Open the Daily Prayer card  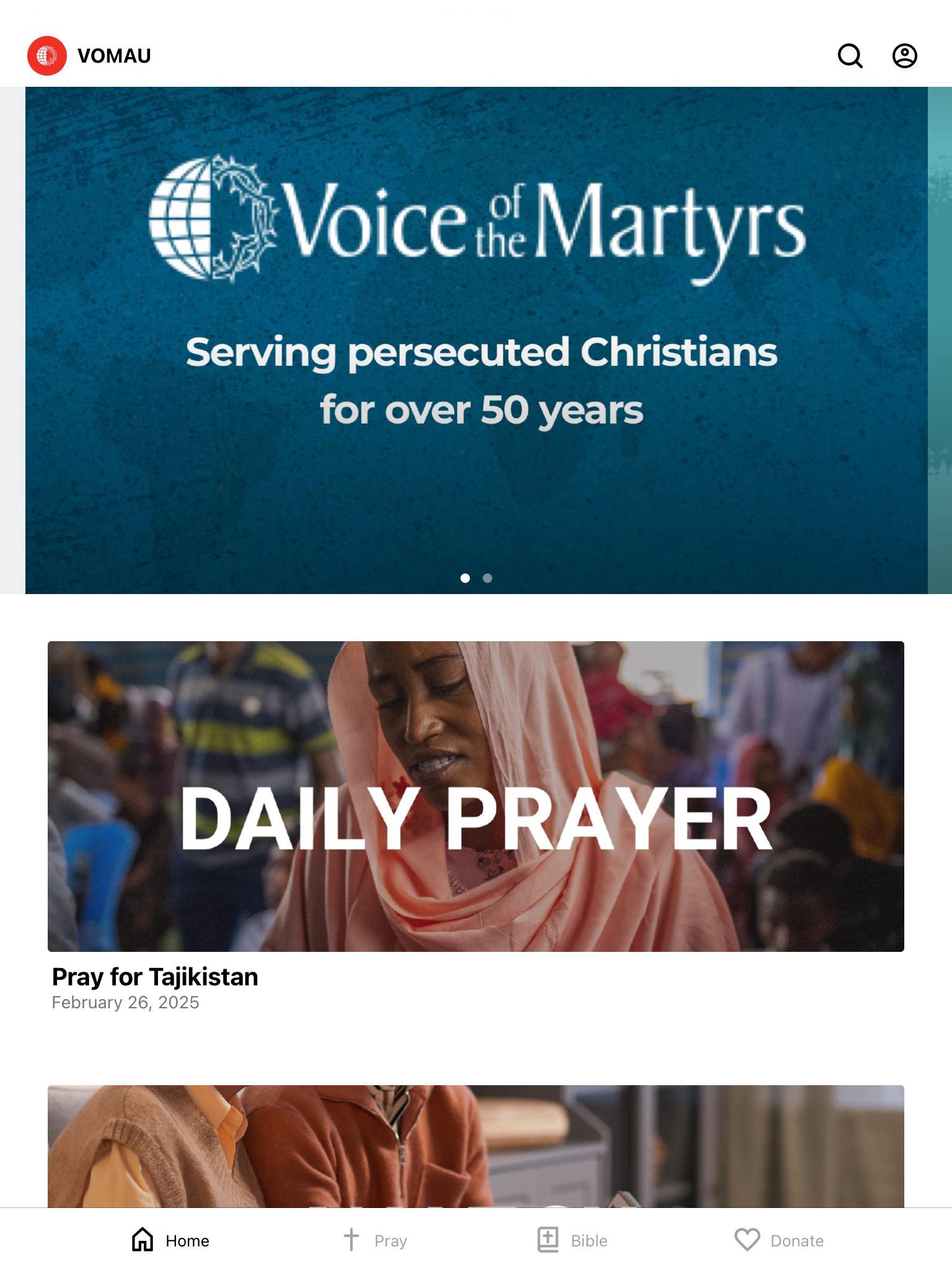(x=476, y=796)
